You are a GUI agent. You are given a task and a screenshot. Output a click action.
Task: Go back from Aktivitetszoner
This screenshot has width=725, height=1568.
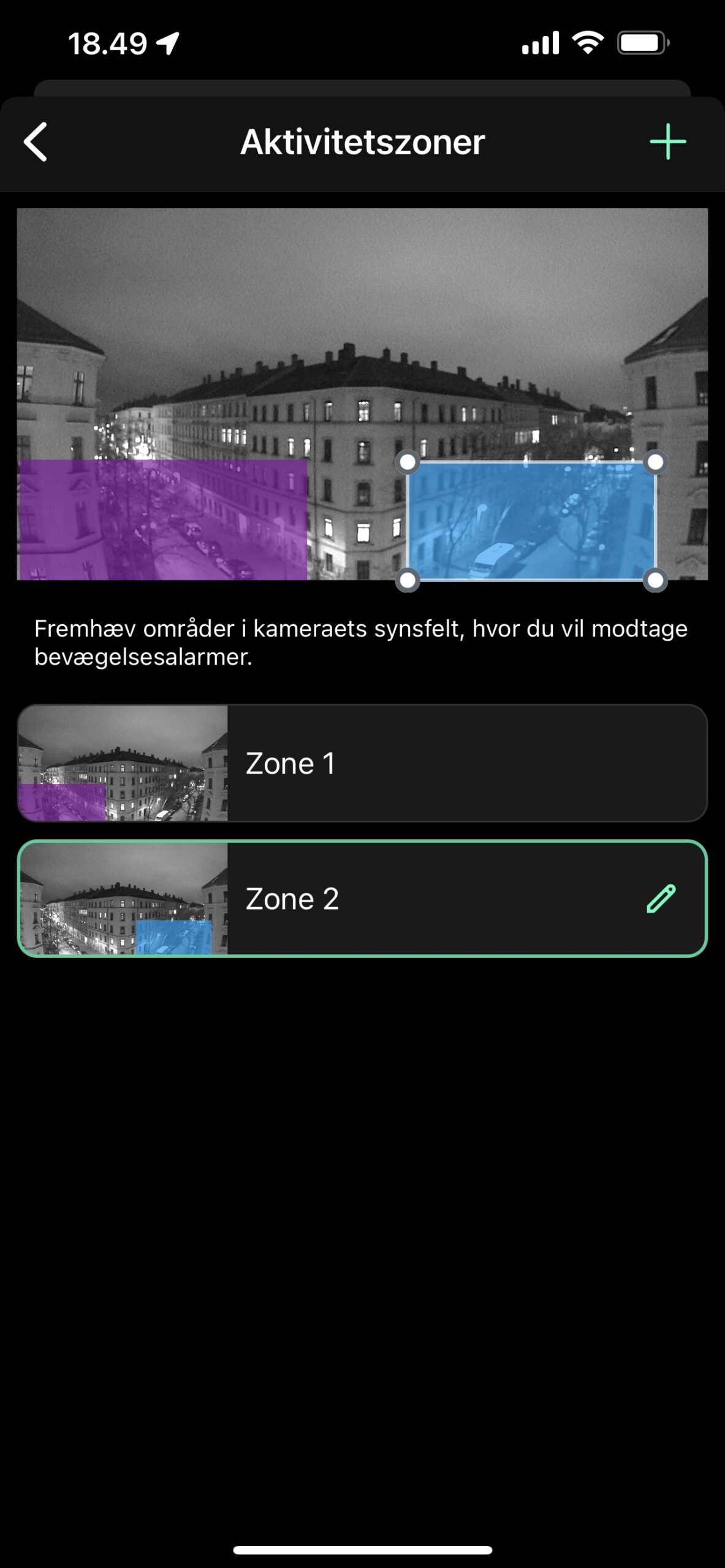point(36,141)
